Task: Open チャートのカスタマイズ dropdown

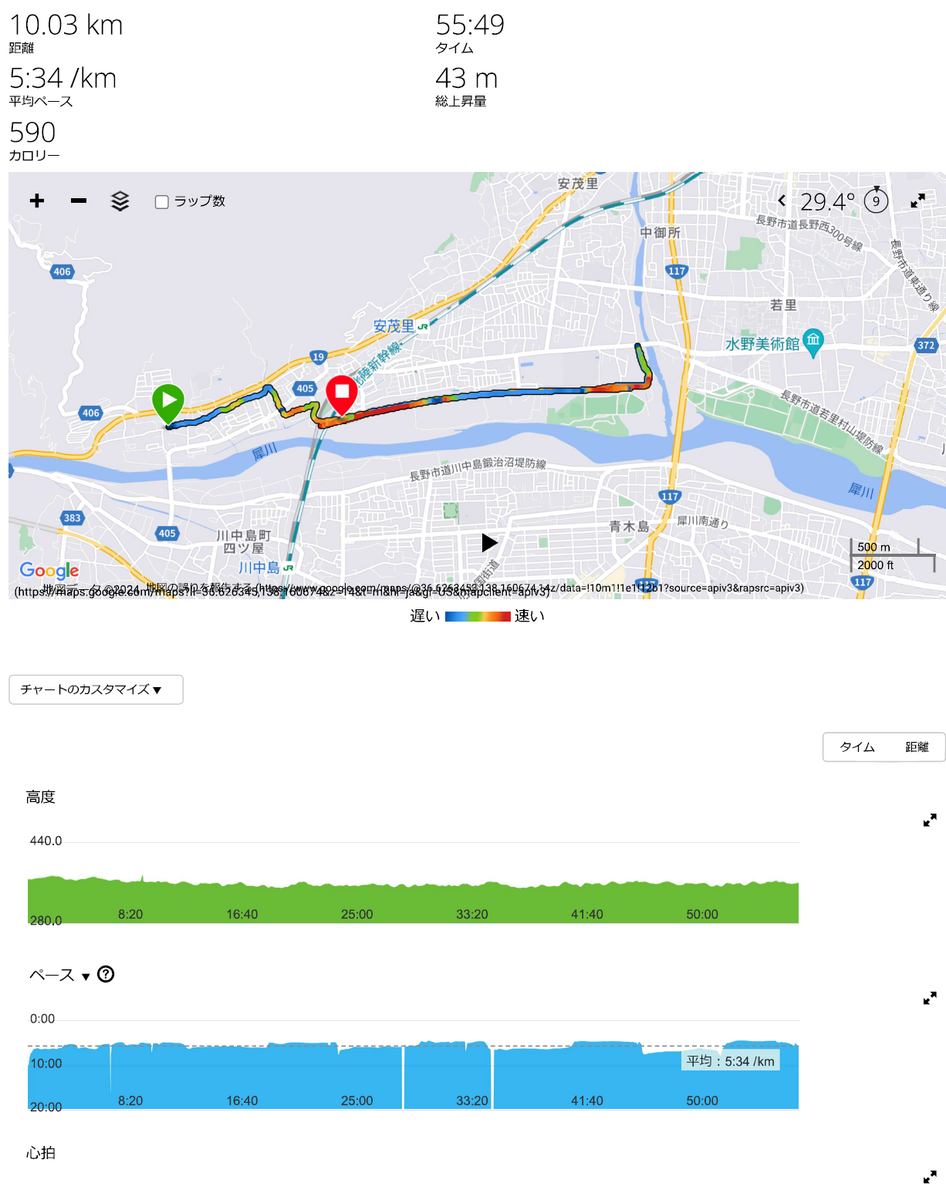Action: [96, 690]
